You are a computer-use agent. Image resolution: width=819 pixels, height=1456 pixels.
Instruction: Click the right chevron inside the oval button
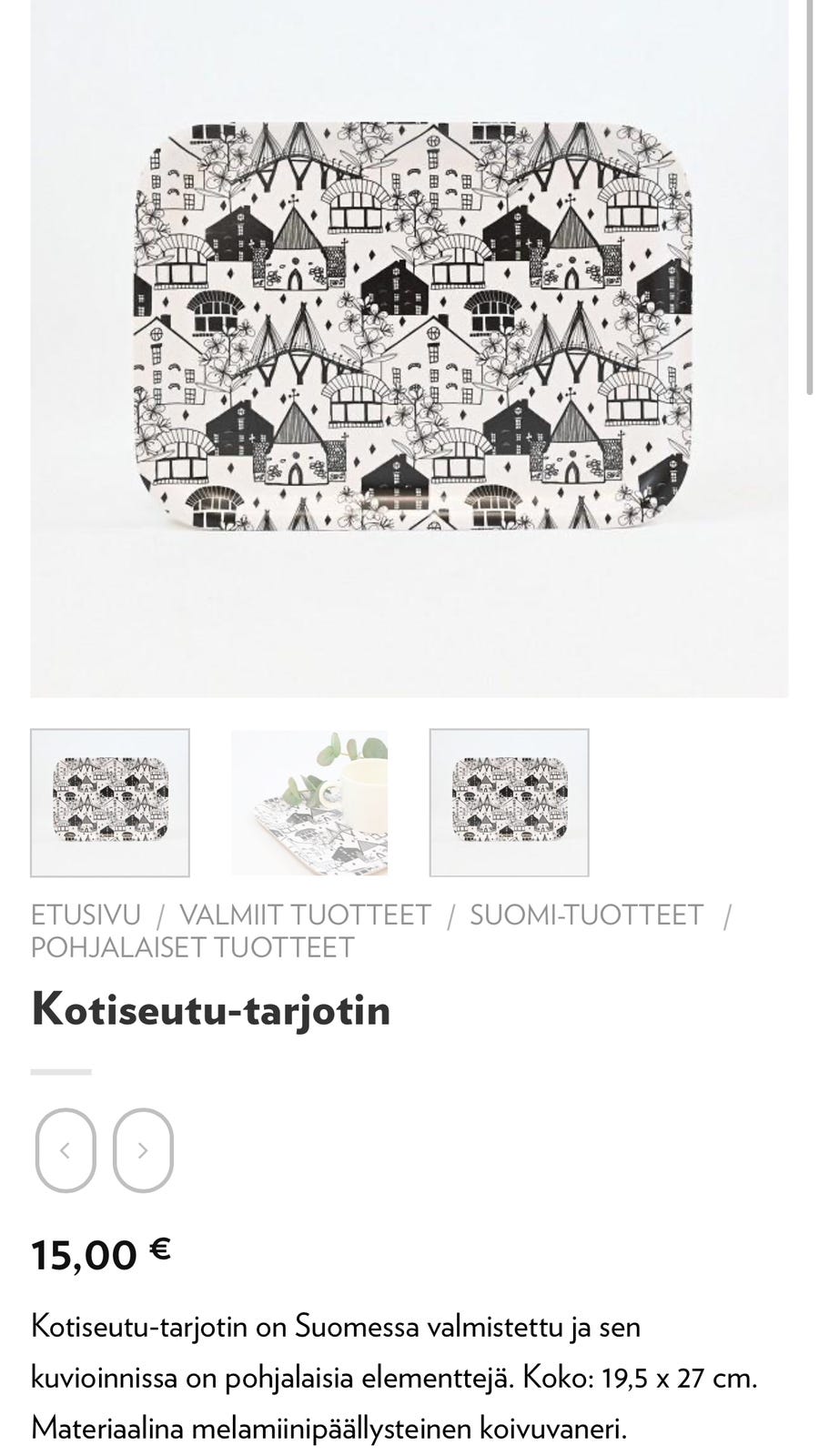[x=143, y=1149]
